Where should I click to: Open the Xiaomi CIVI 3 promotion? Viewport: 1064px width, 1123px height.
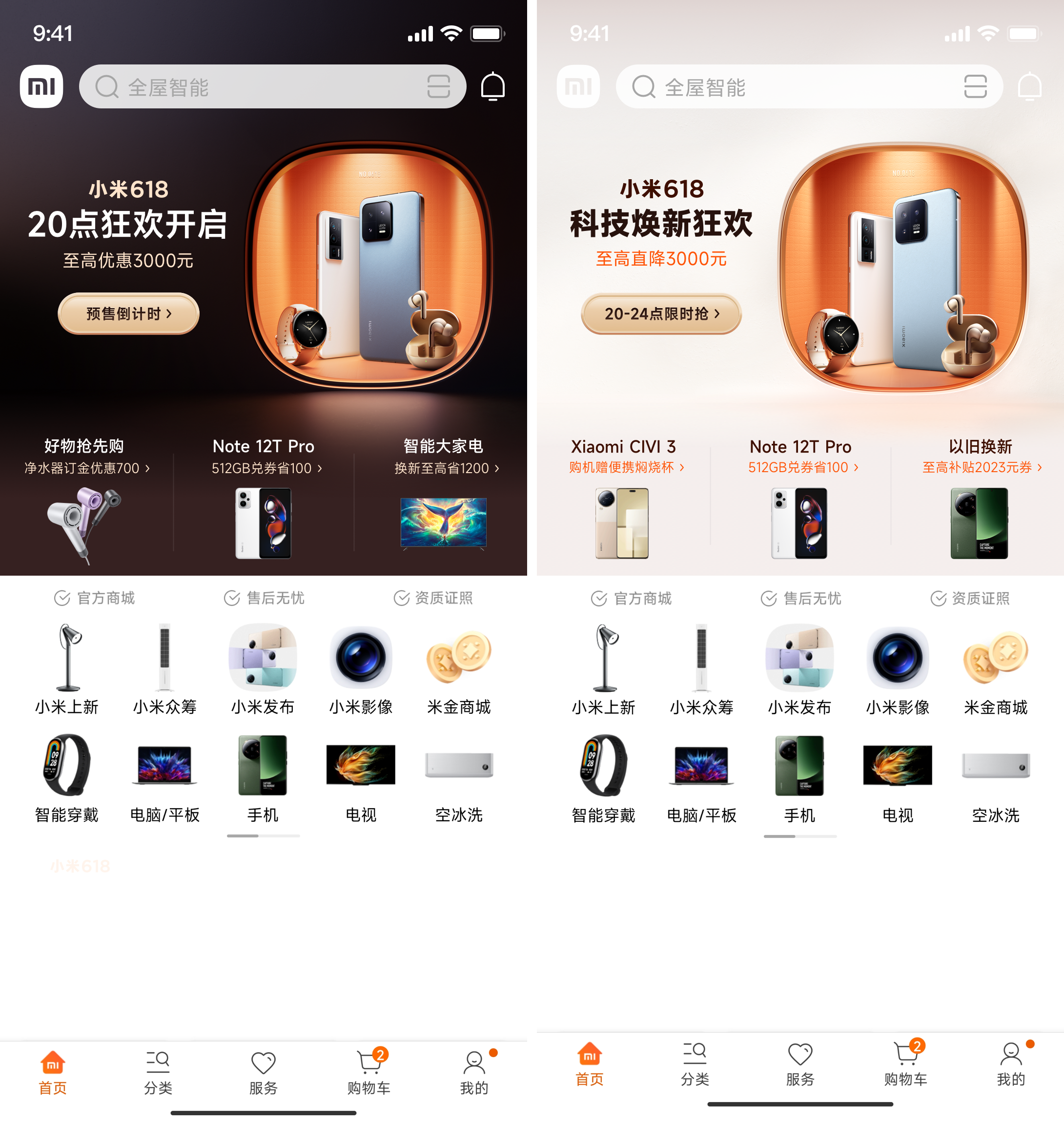pyautogui.click(x=624, y=498)
